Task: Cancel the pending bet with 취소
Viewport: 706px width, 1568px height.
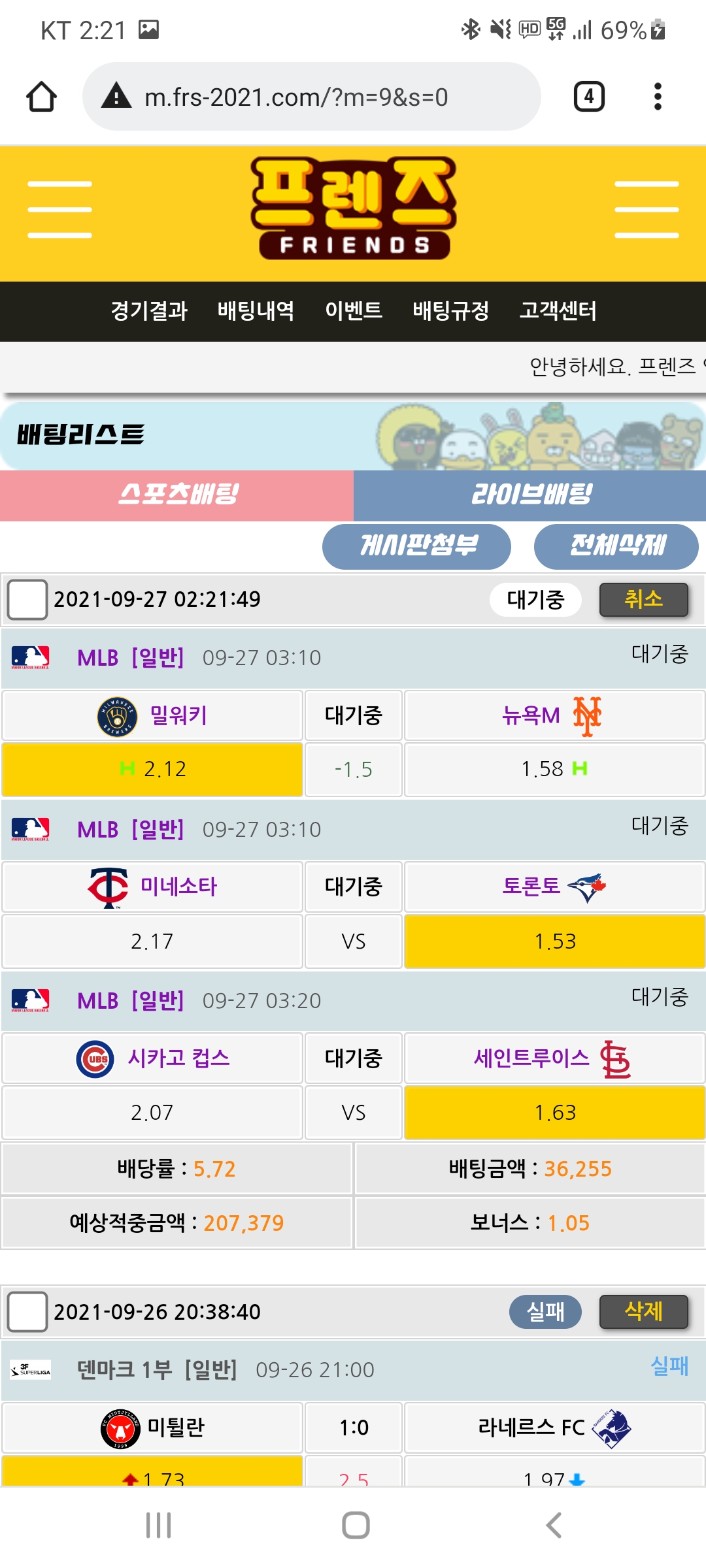Action: (643, 599)
